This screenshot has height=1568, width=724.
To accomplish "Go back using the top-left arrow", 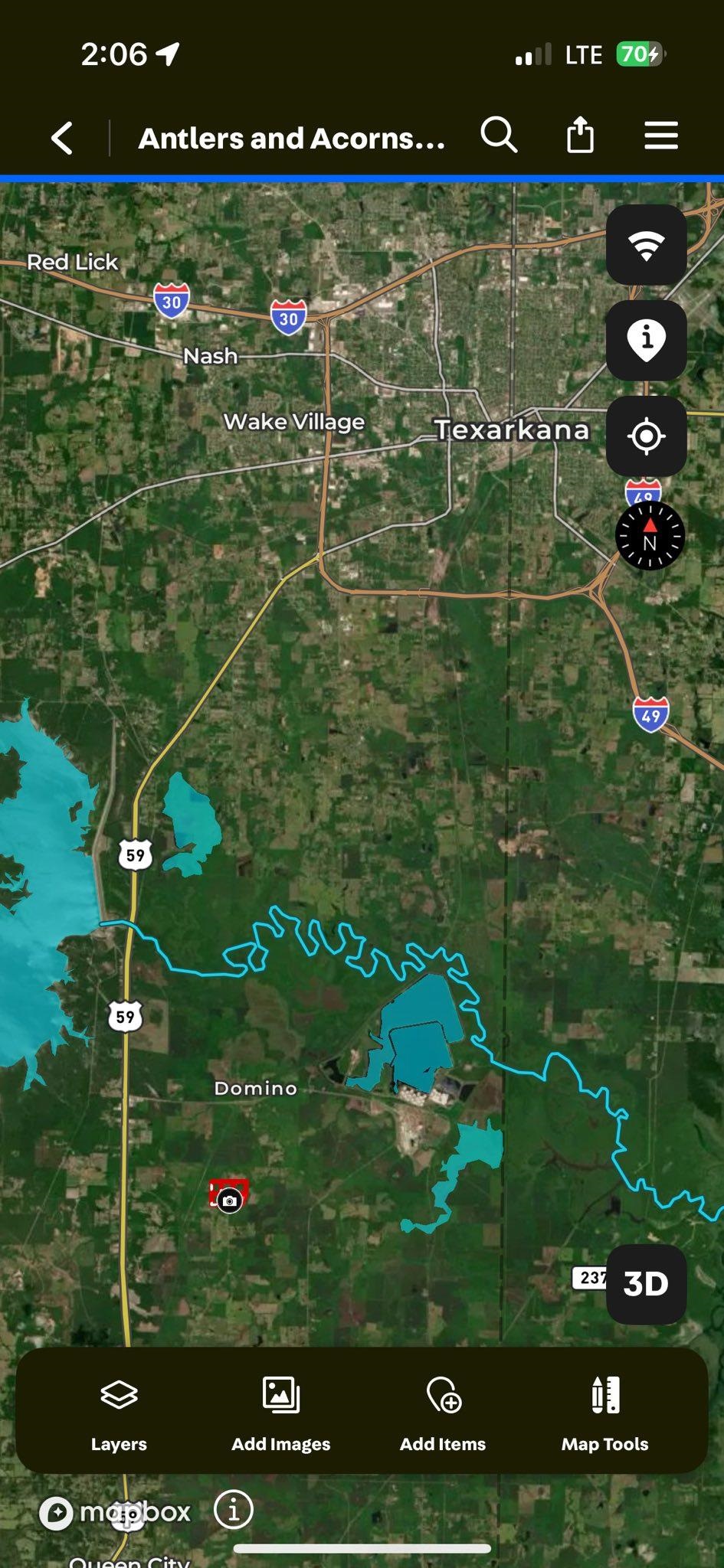I will pyautogui.click(x=62, y=138).
